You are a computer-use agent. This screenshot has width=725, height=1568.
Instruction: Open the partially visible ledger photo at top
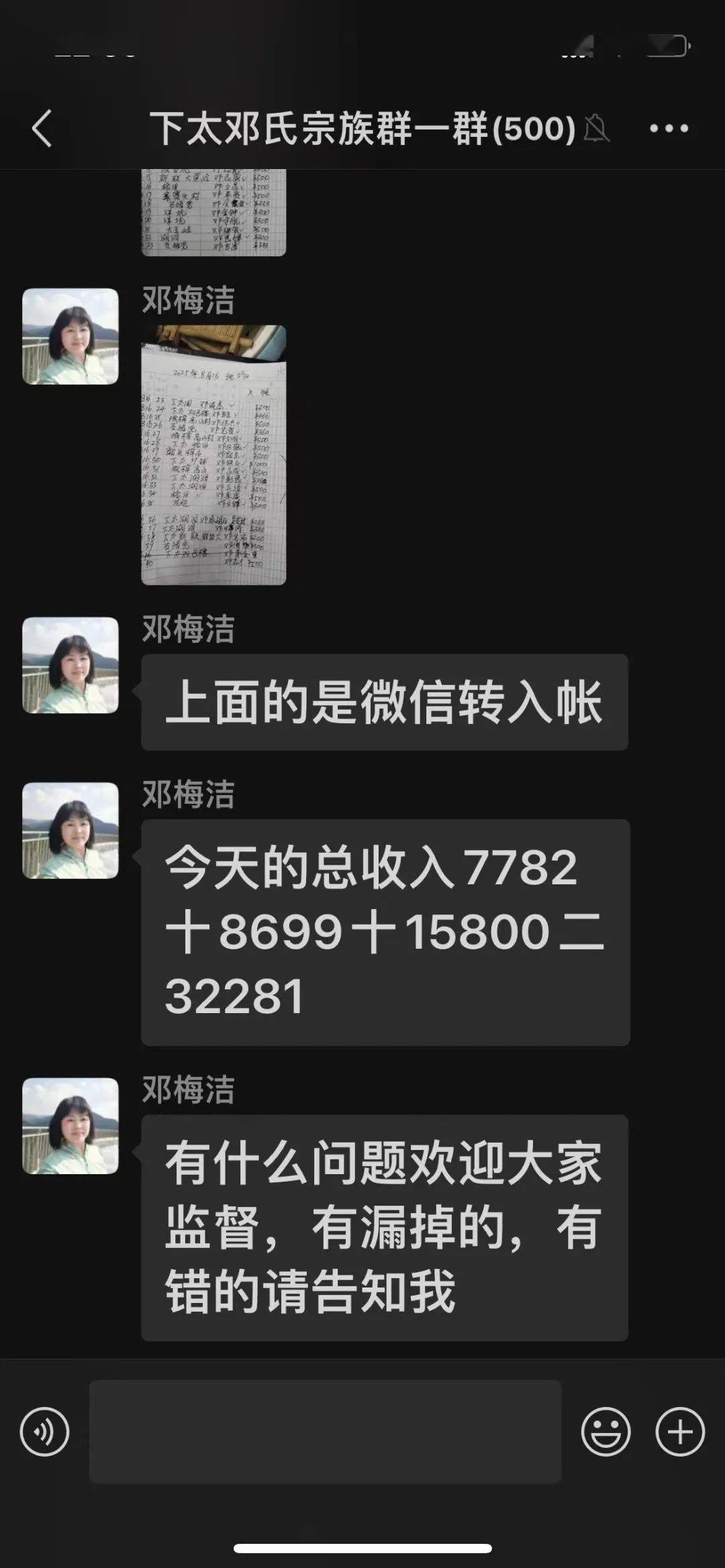(x=213, y=212)
